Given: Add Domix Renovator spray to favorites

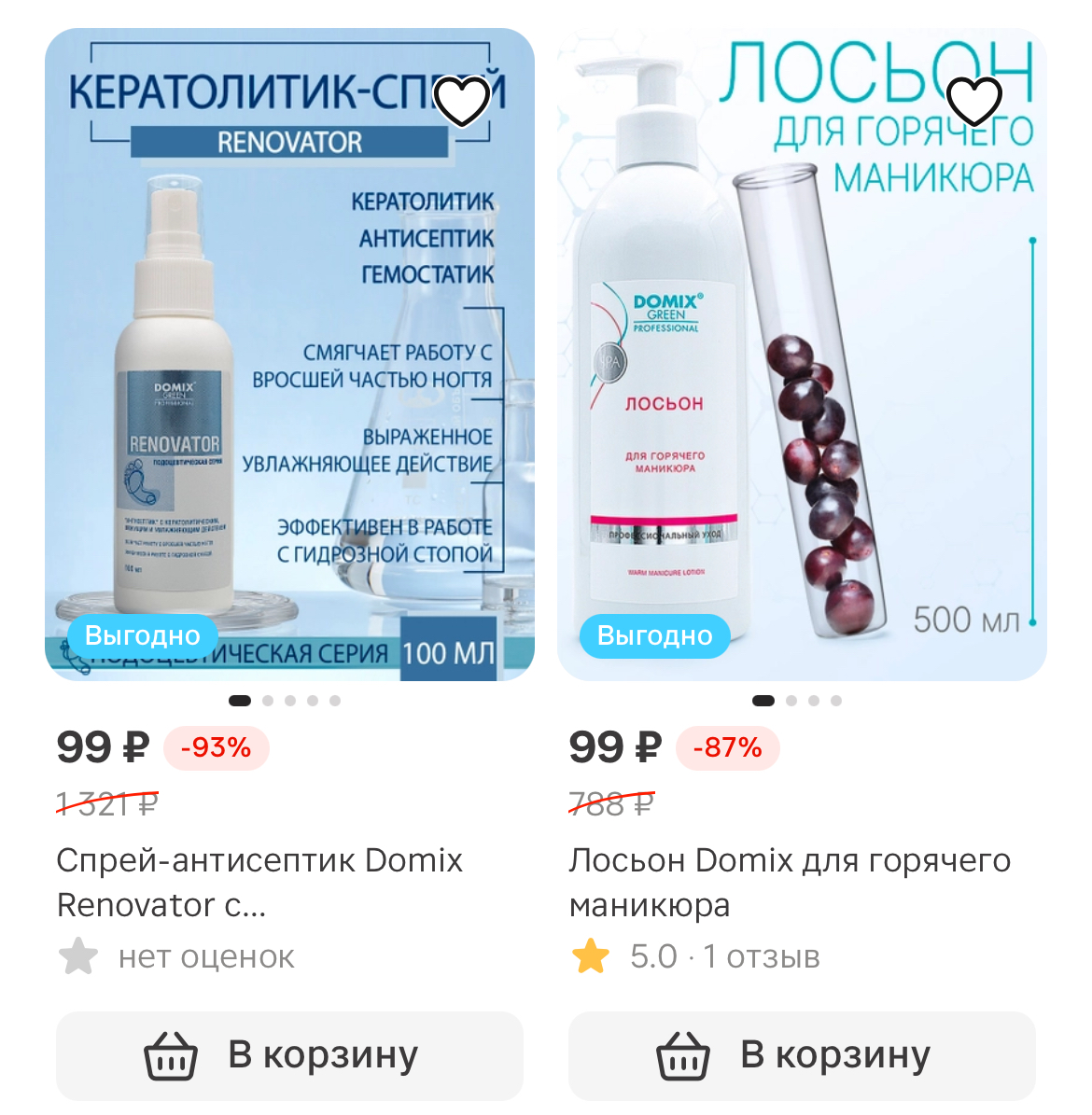Looking at the screenshot, I should pyautogui.click(x=462, y=101).
